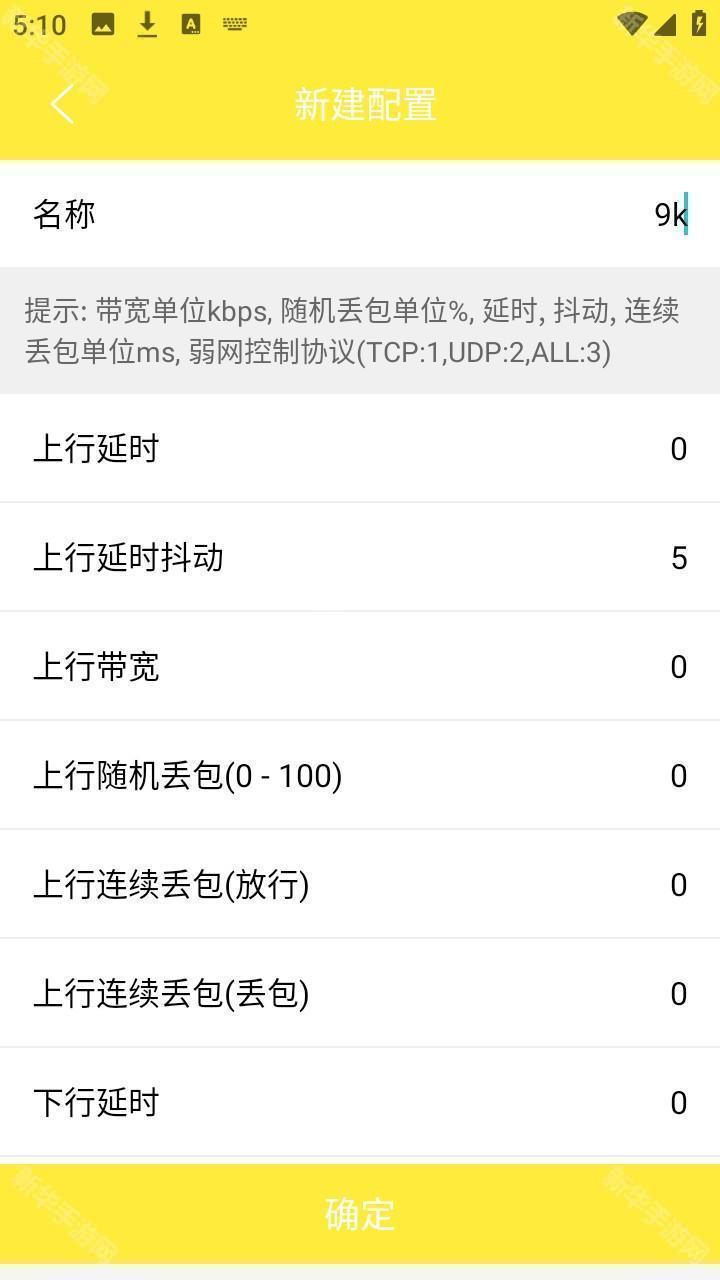Screen dimensions: 720x1280
Task: Click the 新建配置 title text
Action: 365,103
